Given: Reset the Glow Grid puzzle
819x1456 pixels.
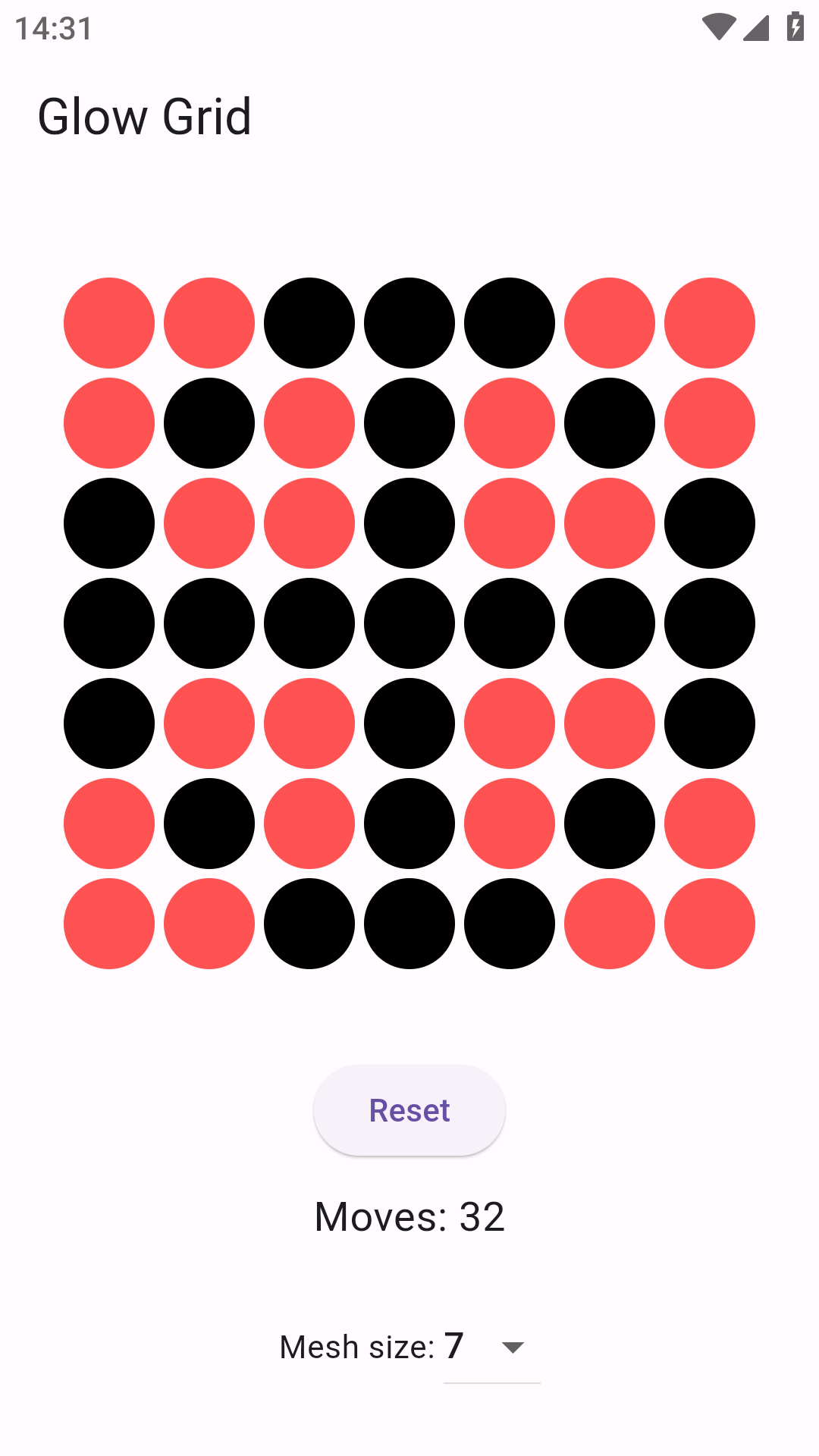Looking at the screenshot, I should [409, 1110].
